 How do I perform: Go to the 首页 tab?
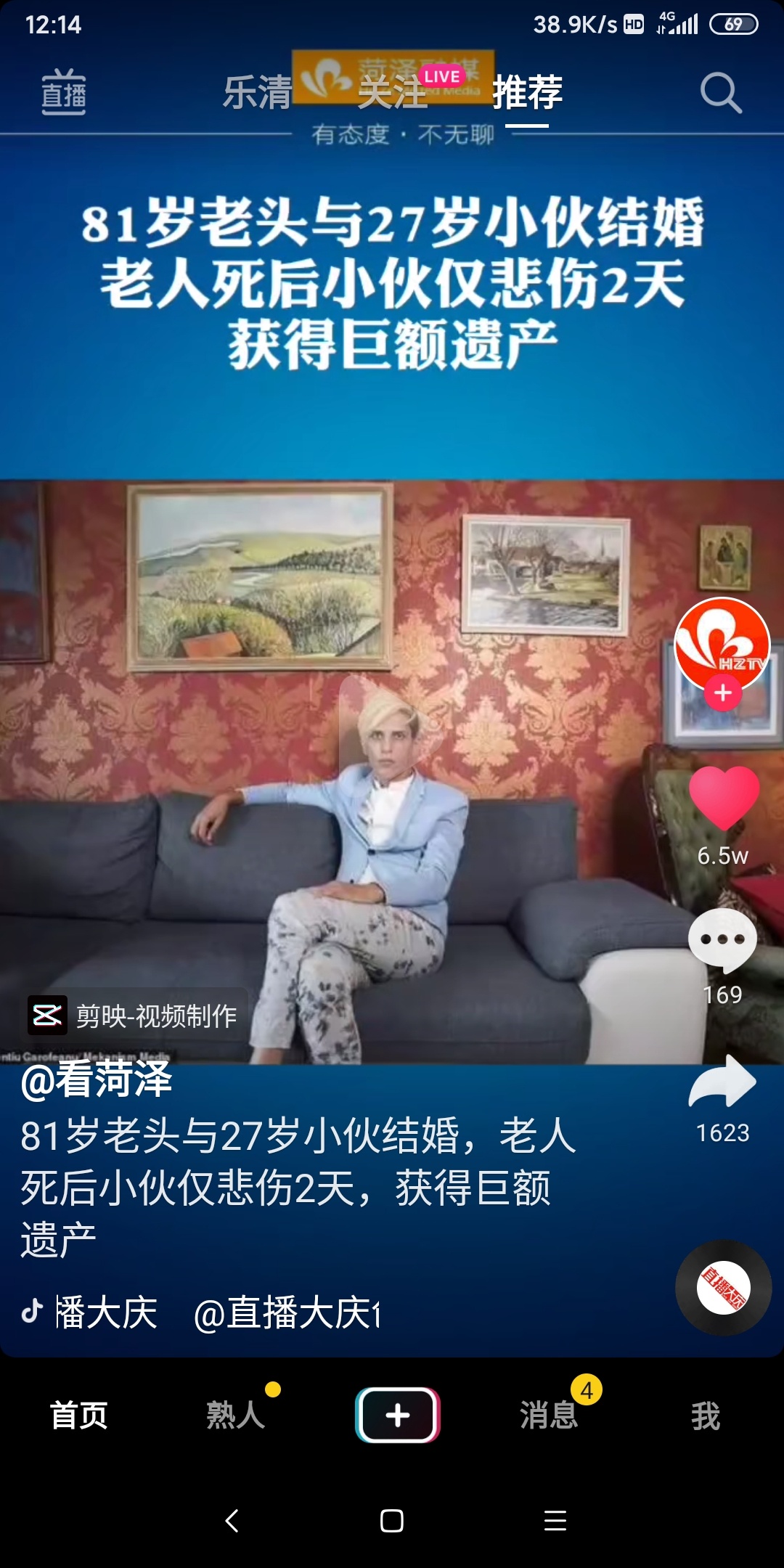click(x=78, y=1416)
